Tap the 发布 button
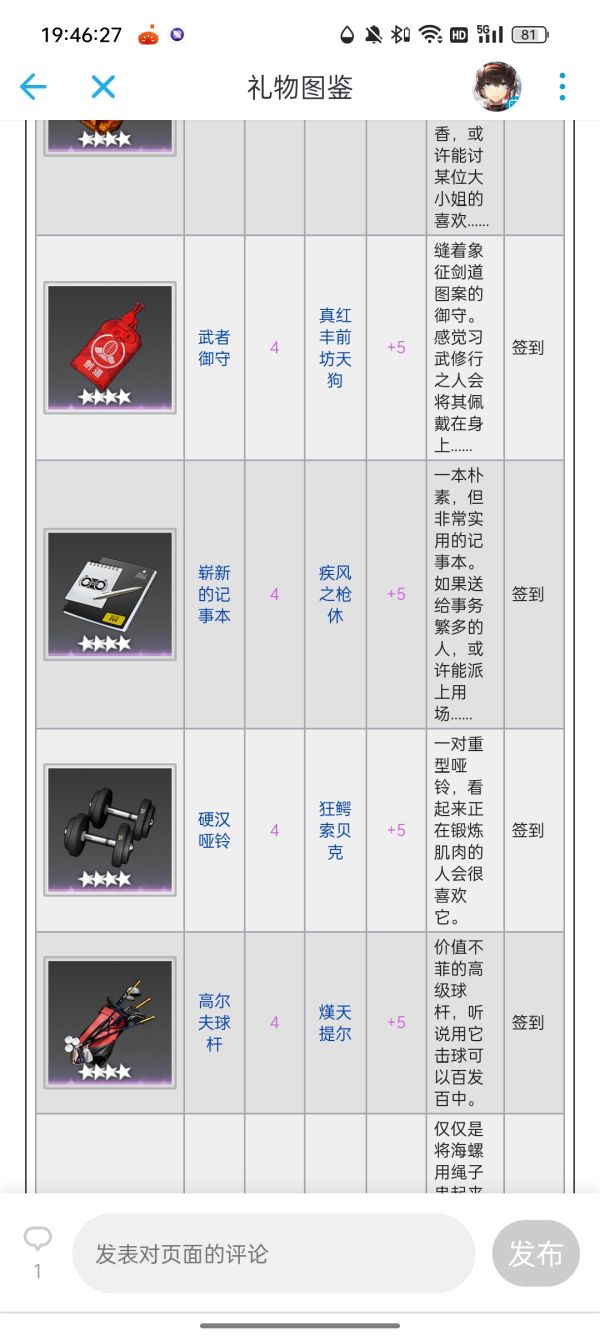The height and width of the screenshot is (1340, 600). coord(536,1254)
